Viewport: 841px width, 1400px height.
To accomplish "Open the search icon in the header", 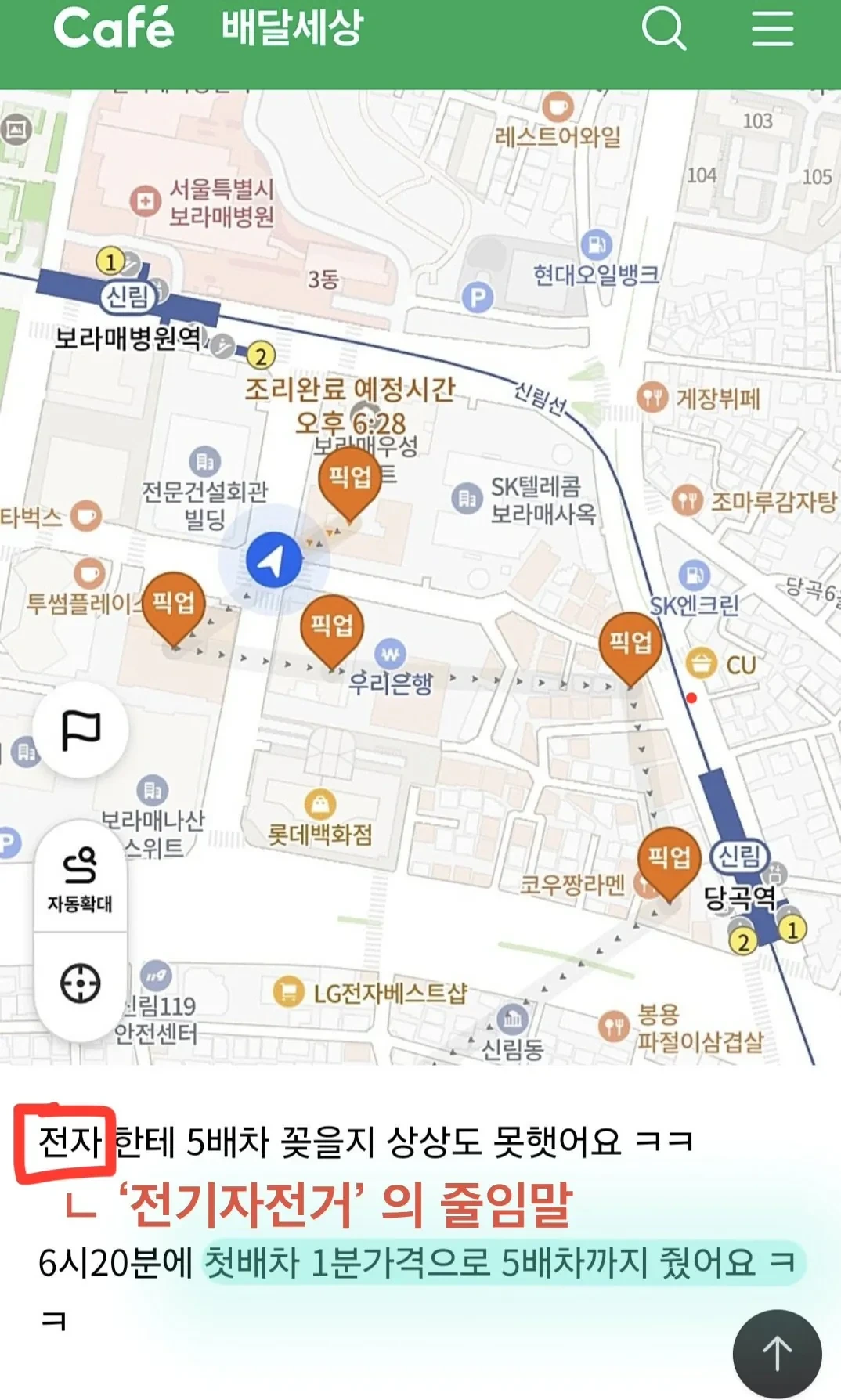I will 663,29.
